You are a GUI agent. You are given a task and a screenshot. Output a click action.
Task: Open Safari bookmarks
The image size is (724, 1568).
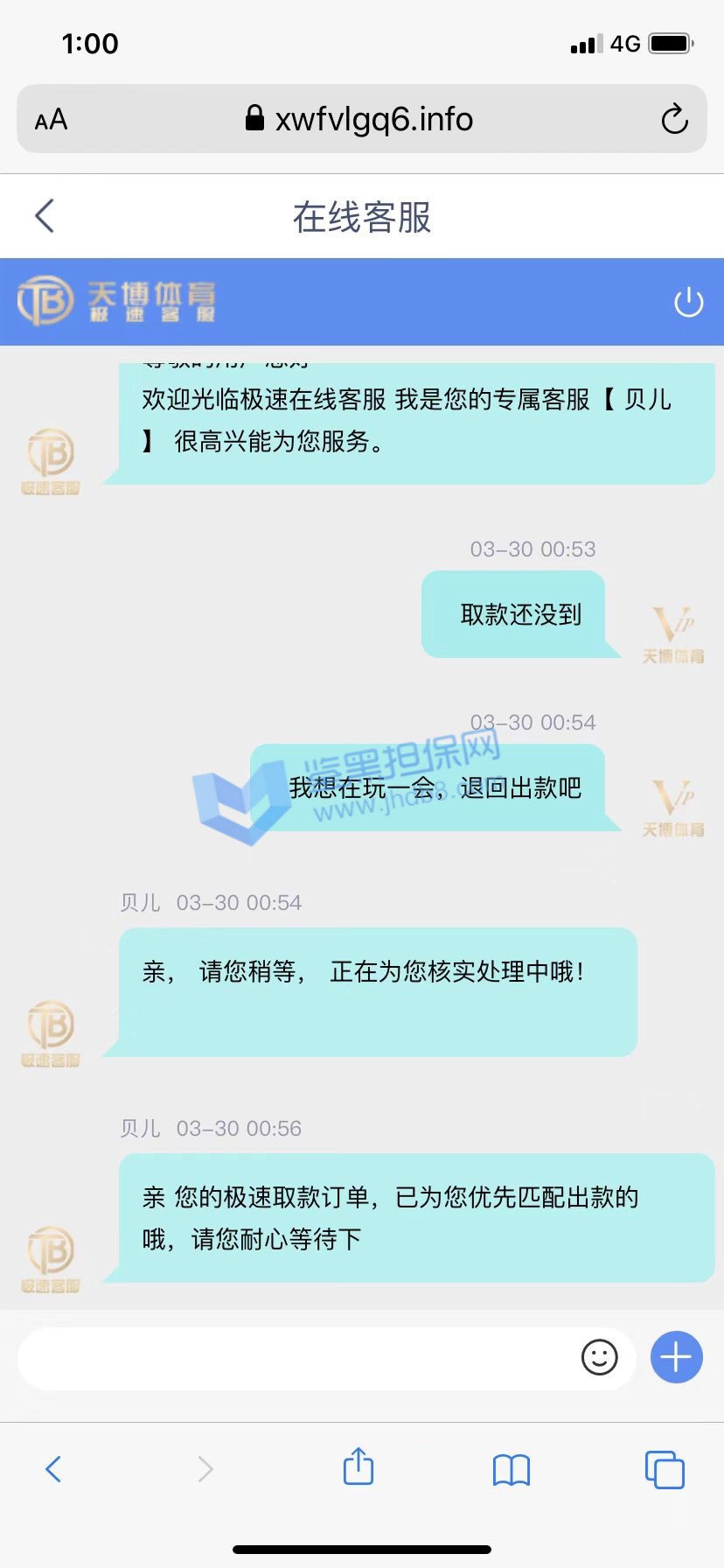(512, 1469)
